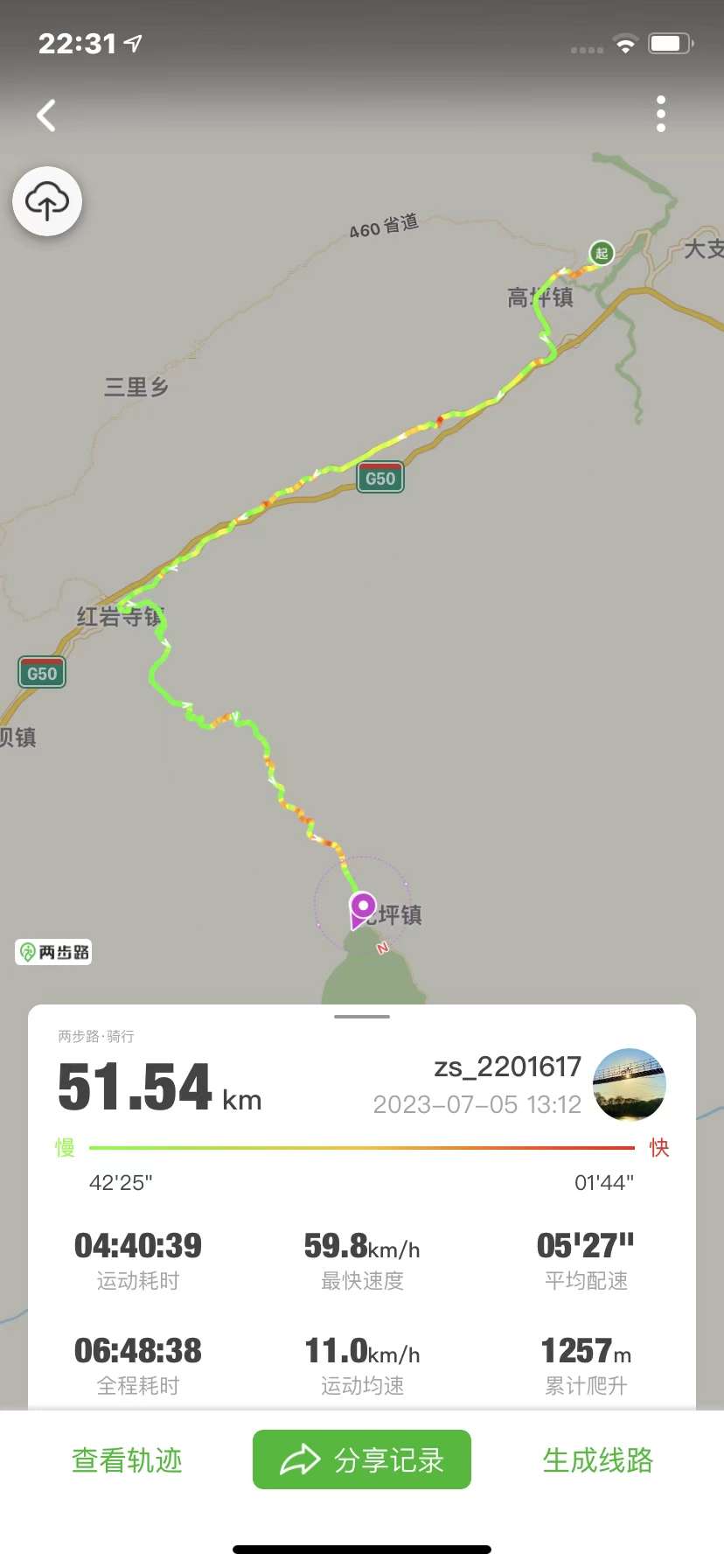Tap the cloud upload button
The image size is (724, 1568).
(47, 202)
